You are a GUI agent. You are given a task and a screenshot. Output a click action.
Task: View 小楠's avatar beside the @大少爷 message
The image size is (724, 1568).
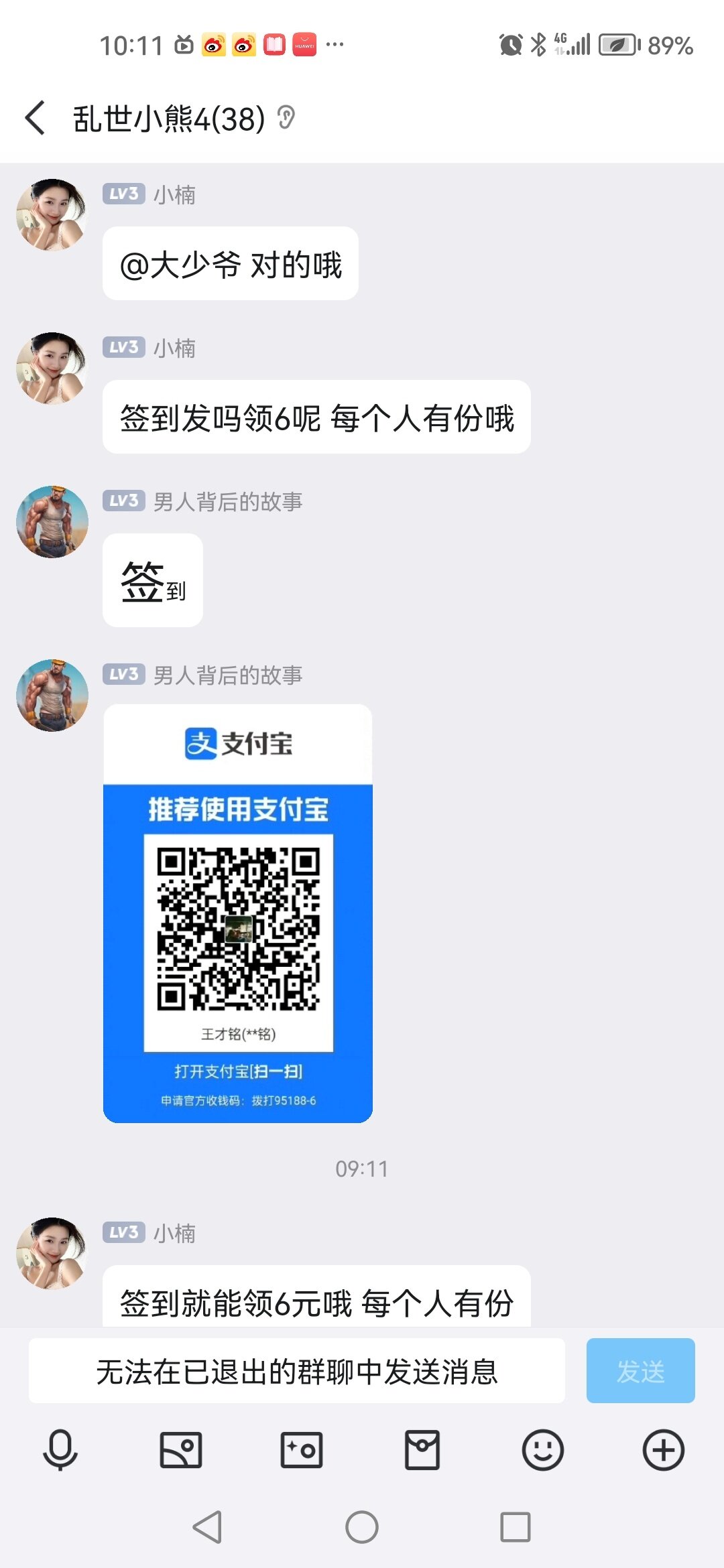[52, 214]
